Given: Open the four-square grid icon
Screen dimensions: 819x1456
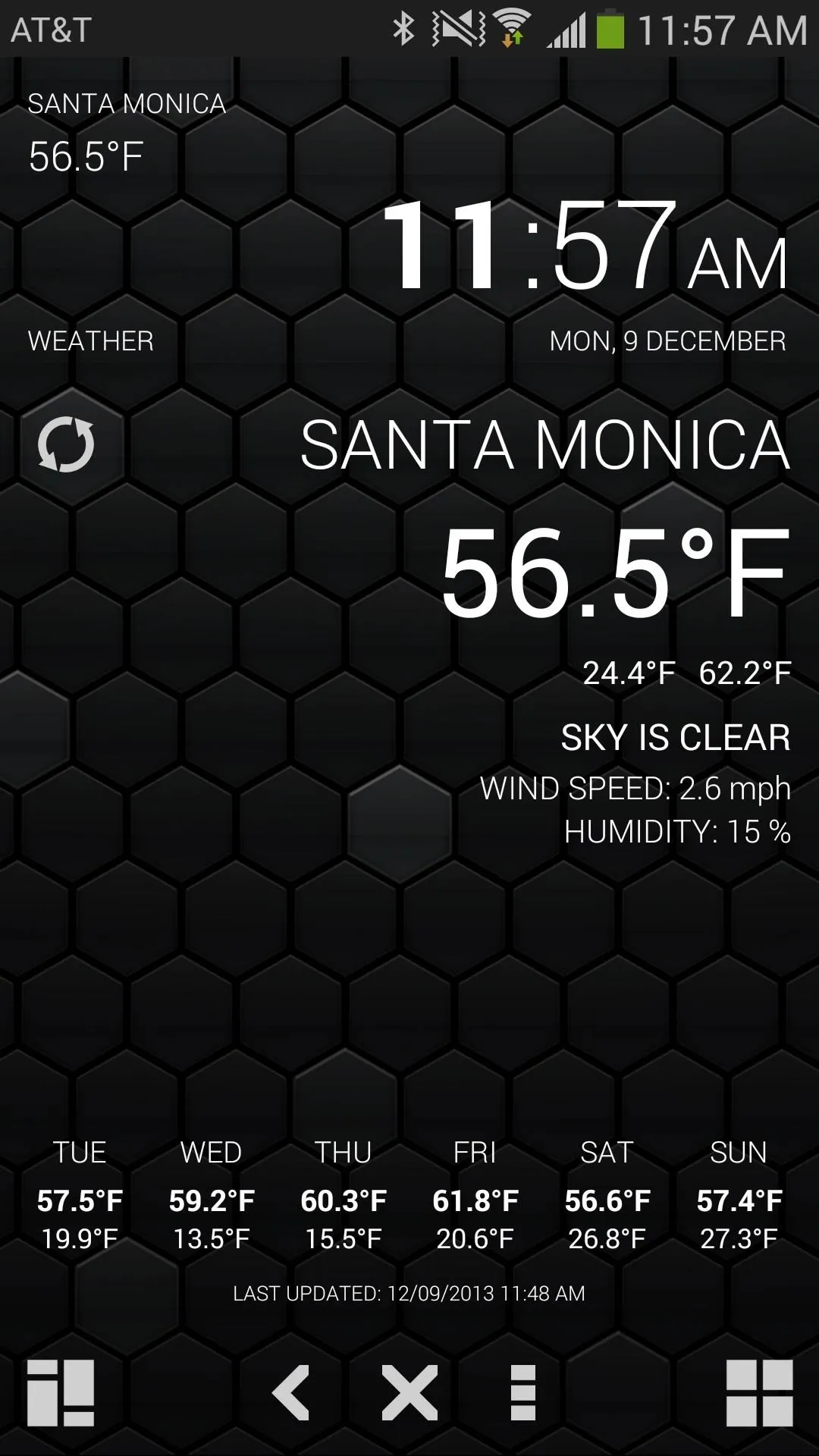Looking at the screenshot, I should click(760, 1393).
